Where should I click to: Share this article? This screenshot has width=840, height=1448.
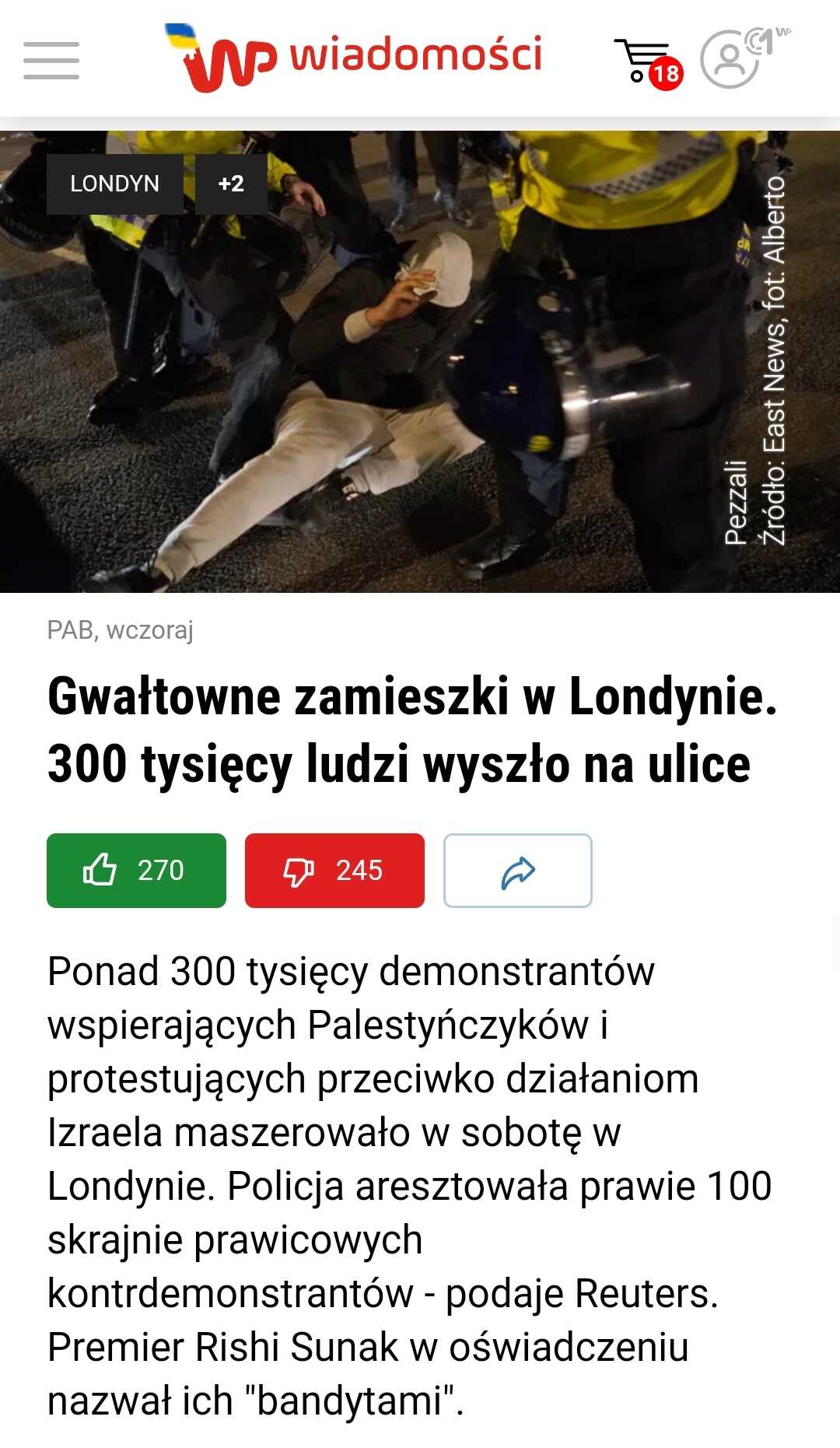click(518, 870)
